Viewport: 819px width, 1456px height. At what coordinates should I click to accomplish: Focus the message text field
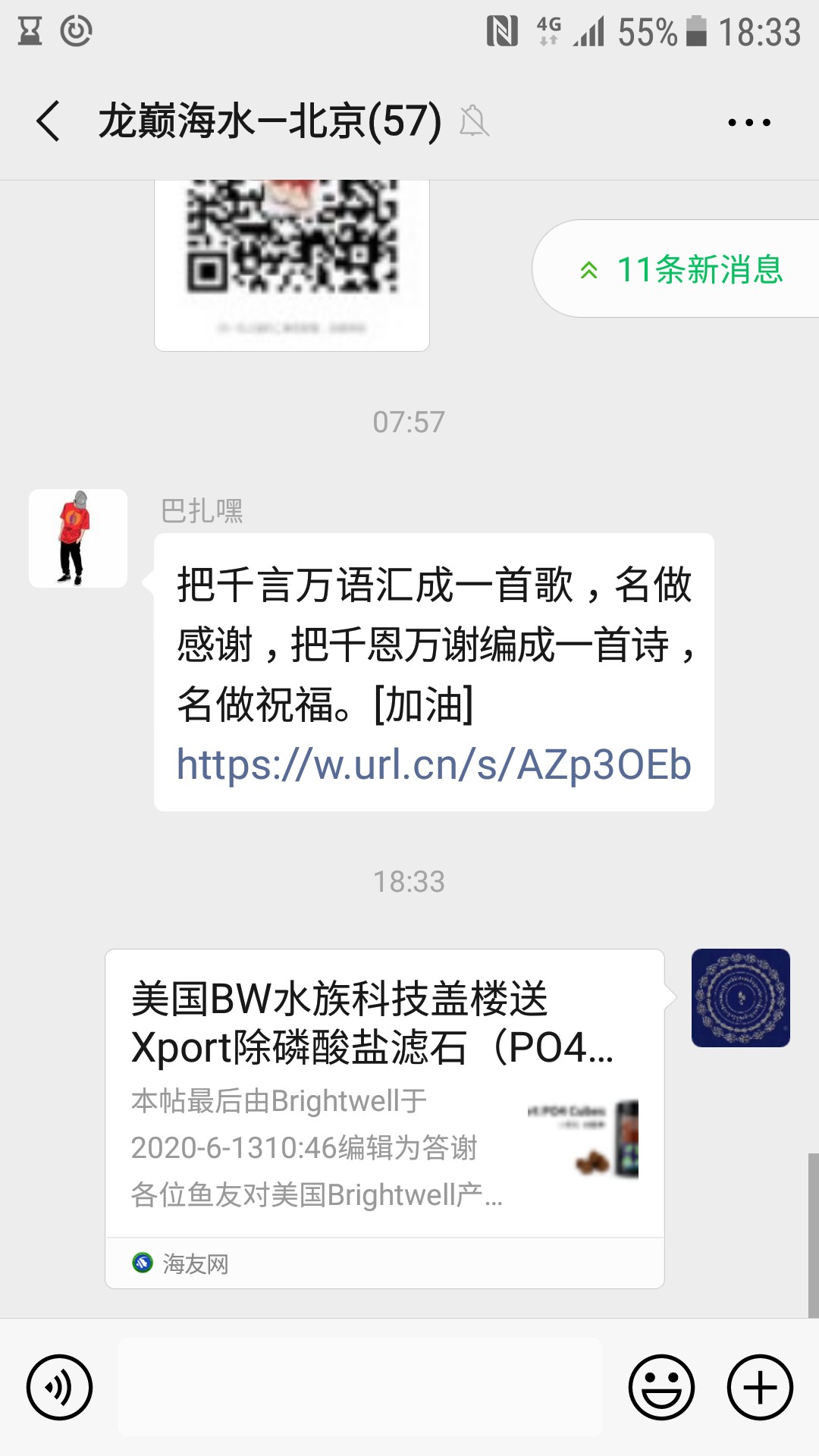pyautogui.click(x=360, y=1387)
